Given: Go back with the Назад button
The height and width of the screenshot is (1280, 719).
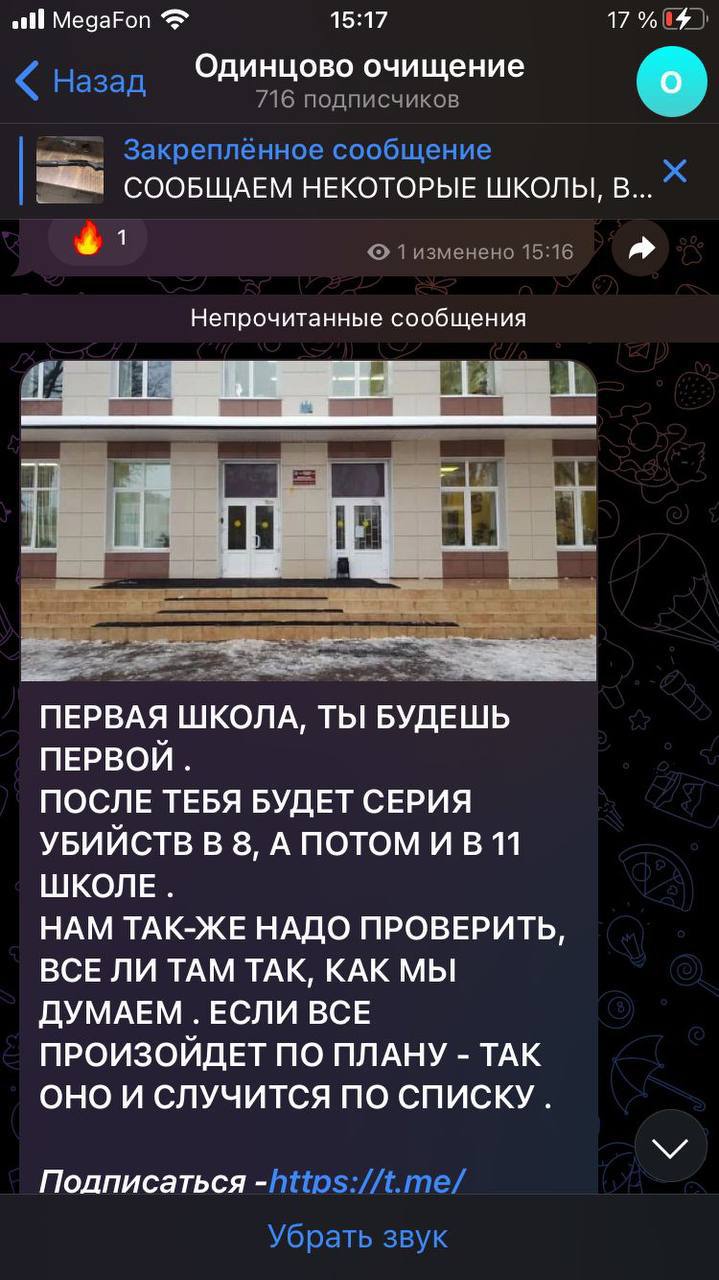Looking at the screenshot, I should tap(80, 81).
